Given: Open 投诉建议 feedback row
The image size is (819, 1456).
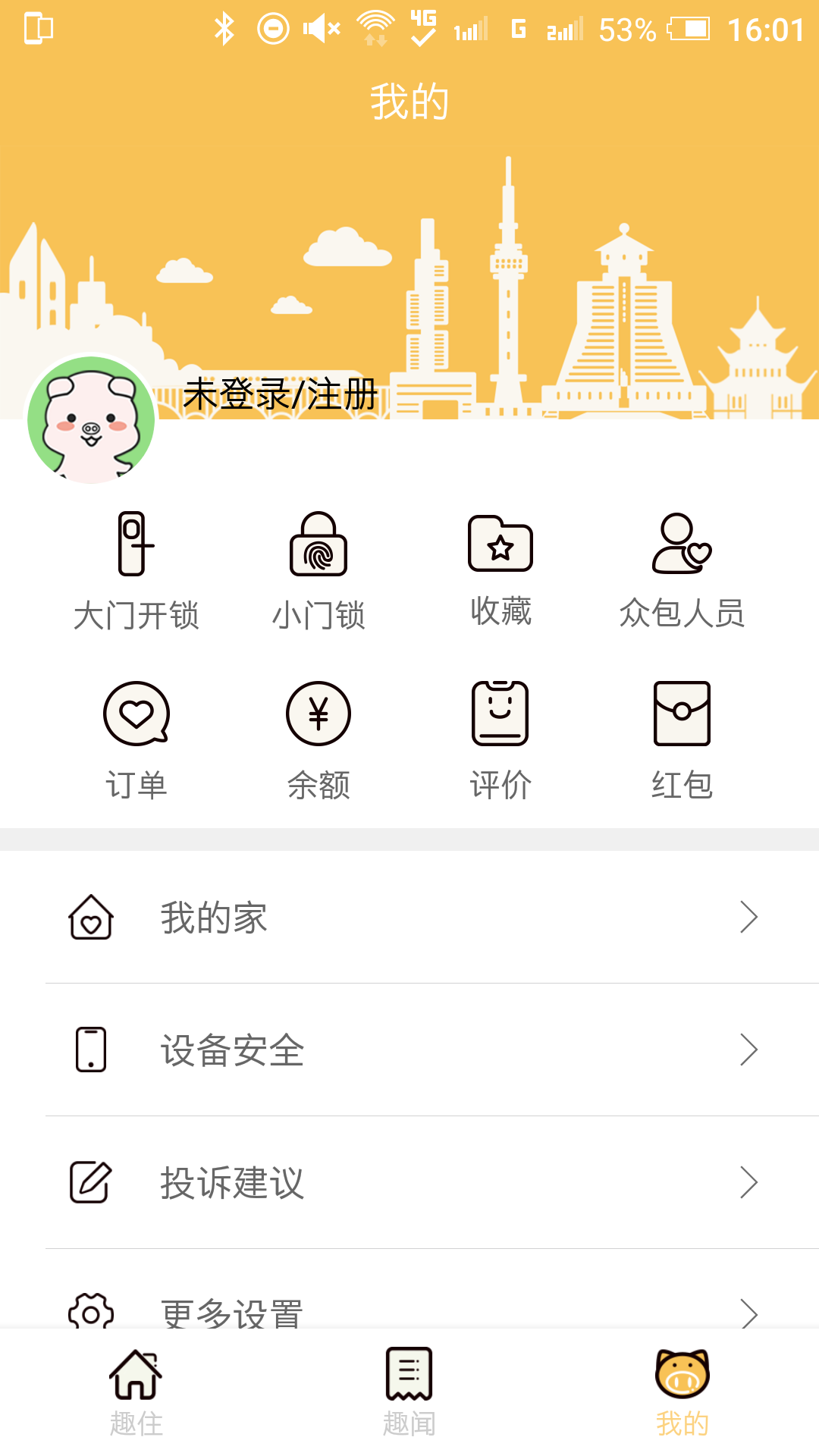Looking at the screenshot, I should click(x=409, y=1182).
